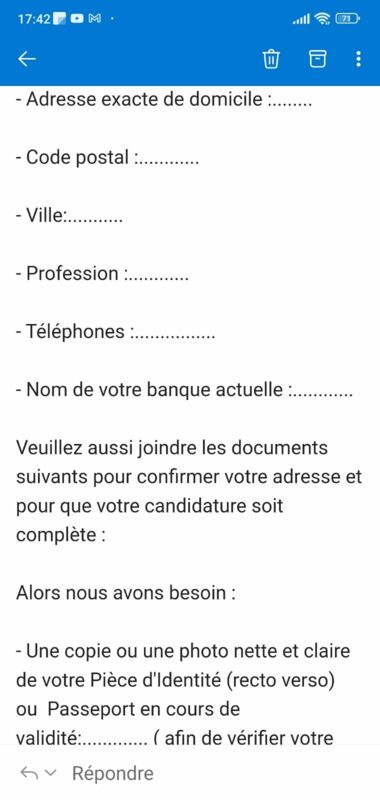This screenshot has height=800, width=380.
Task: Archive this email
Action: point(317,59)
